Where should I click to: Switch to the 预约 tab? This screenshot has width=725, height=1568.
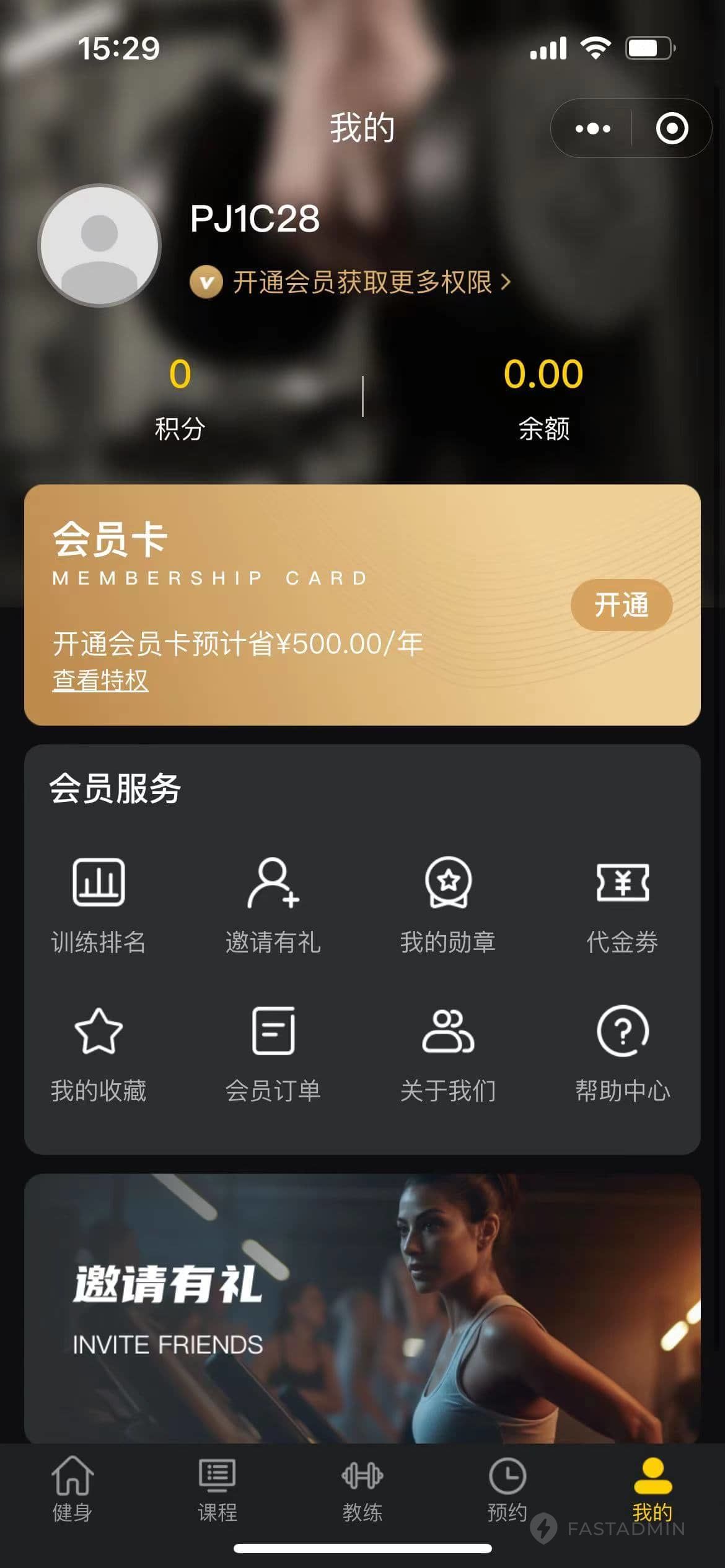507,1489
